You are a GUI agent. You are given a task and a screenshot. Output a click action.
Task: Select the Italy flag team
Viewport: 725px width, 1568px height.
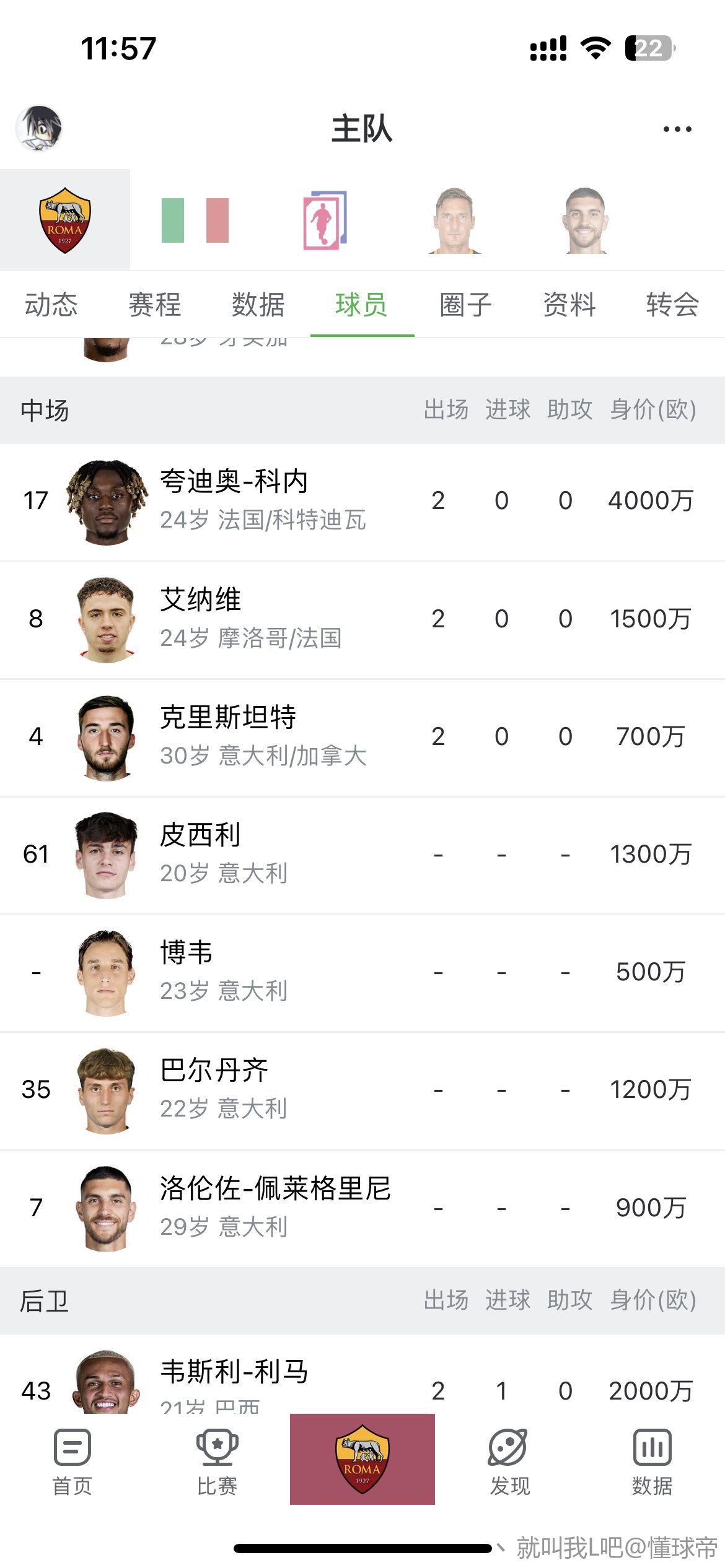pyautogui.click(x=195, y=220)
